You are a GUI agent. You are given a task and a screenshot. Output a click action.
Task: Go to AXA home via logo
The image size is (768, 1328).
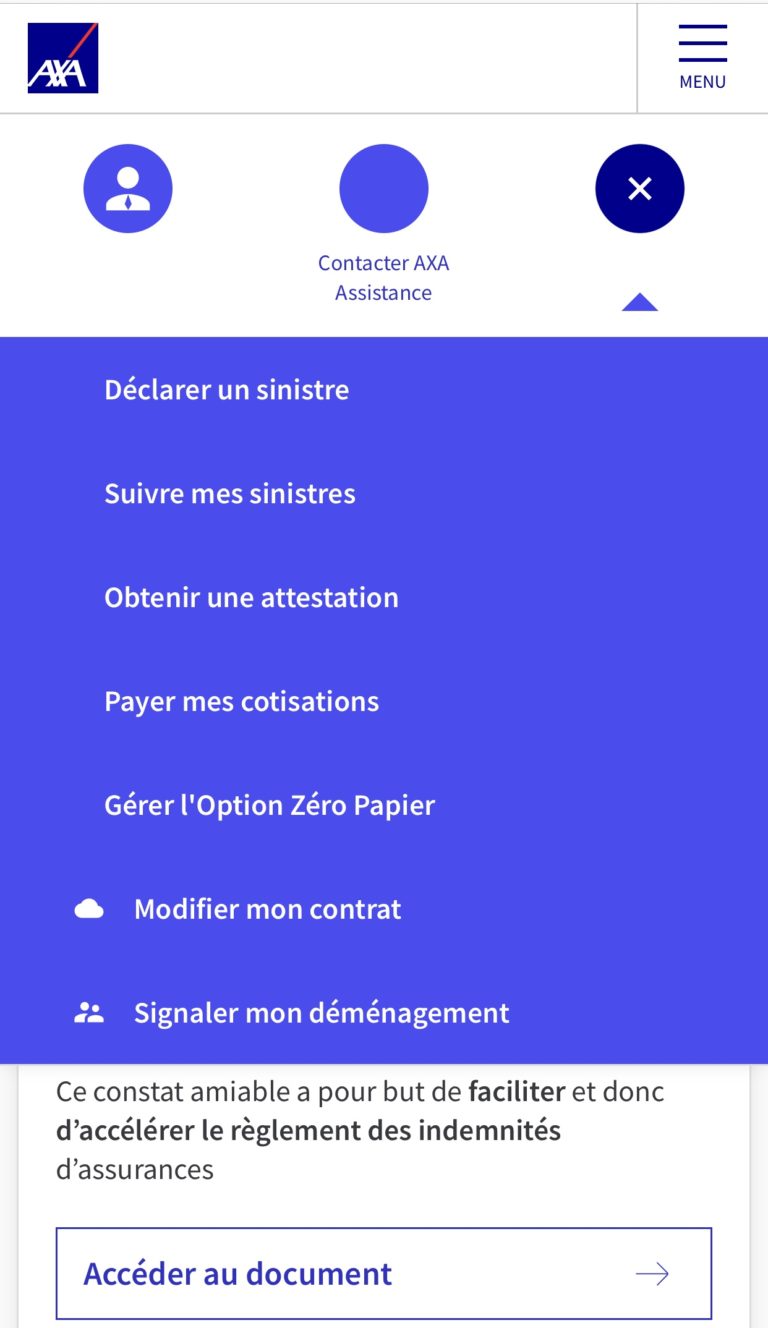click(x=63, y=58)
